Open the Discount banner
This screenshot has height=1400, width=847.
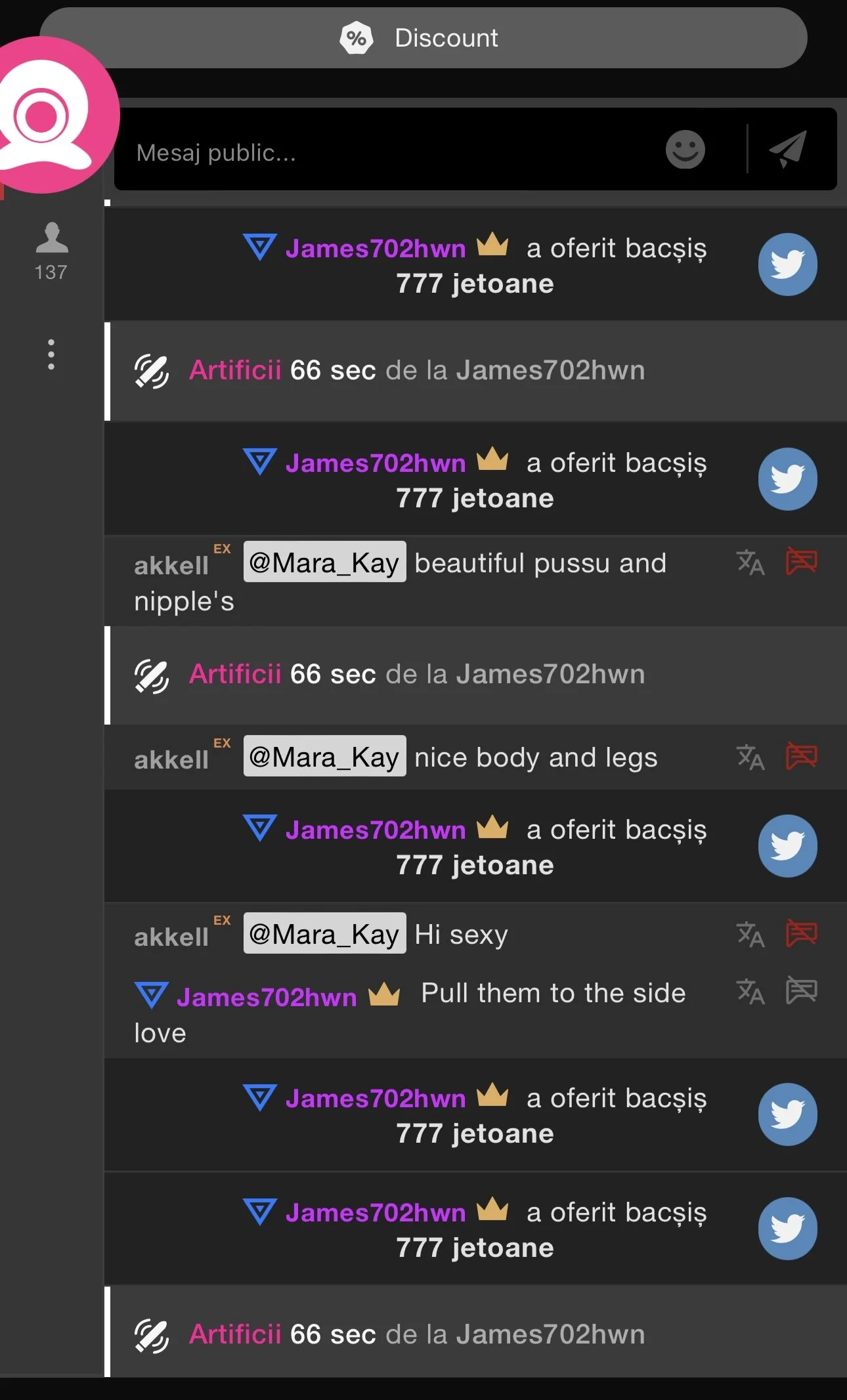coord(423,38)
